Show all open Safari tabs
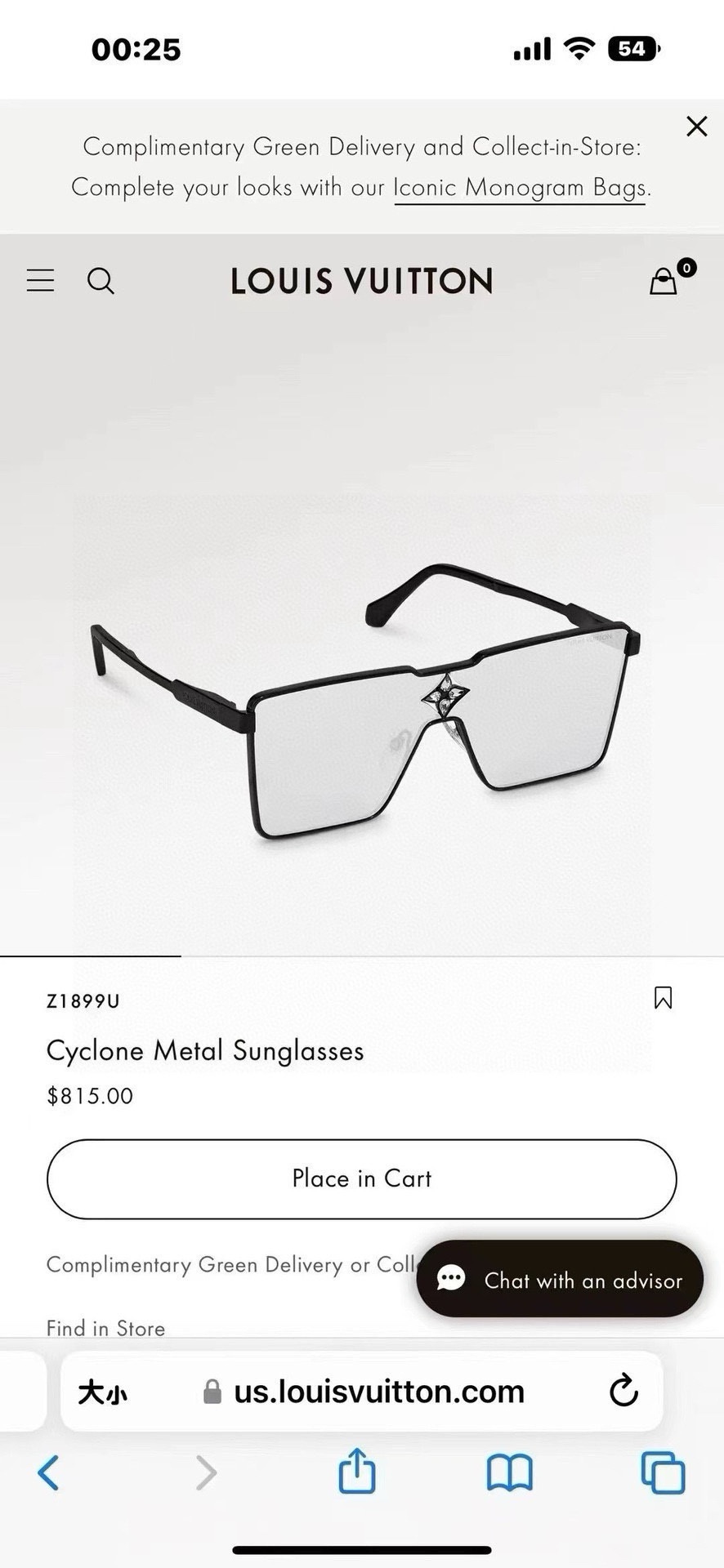The width and height of the screenshot is (724, 1568). click(x=663, y=1472)
